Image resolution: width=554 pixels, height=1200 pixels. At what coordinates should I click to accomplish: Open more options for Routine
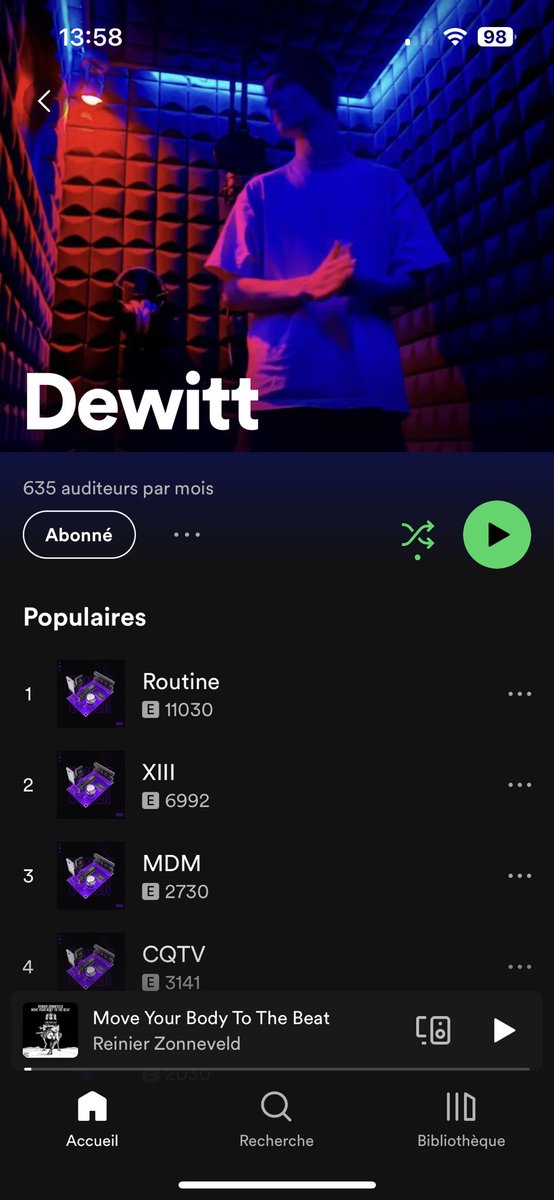pyautogui.click(x=519, y=694)
